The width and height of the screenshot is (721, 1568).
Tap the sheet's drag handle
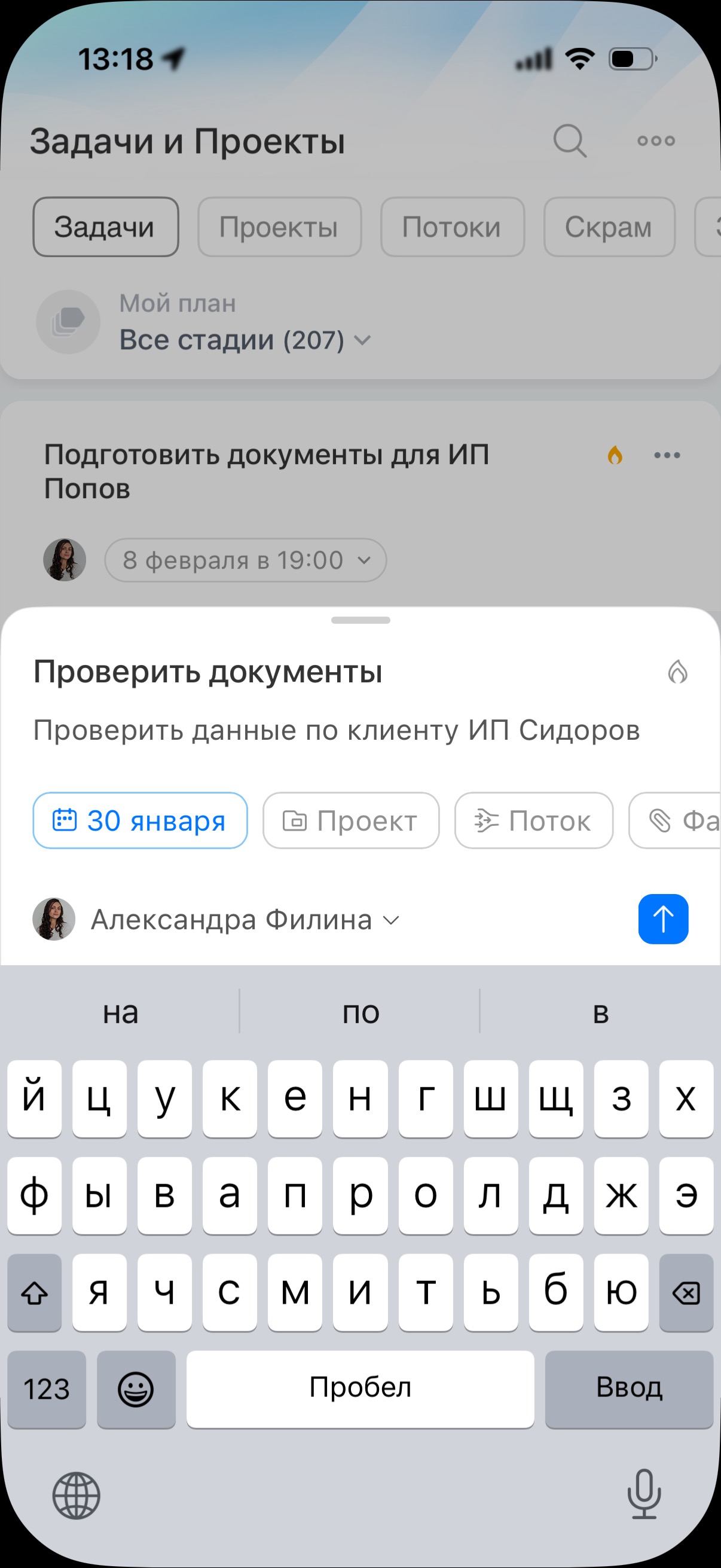(x=360, y=620)
